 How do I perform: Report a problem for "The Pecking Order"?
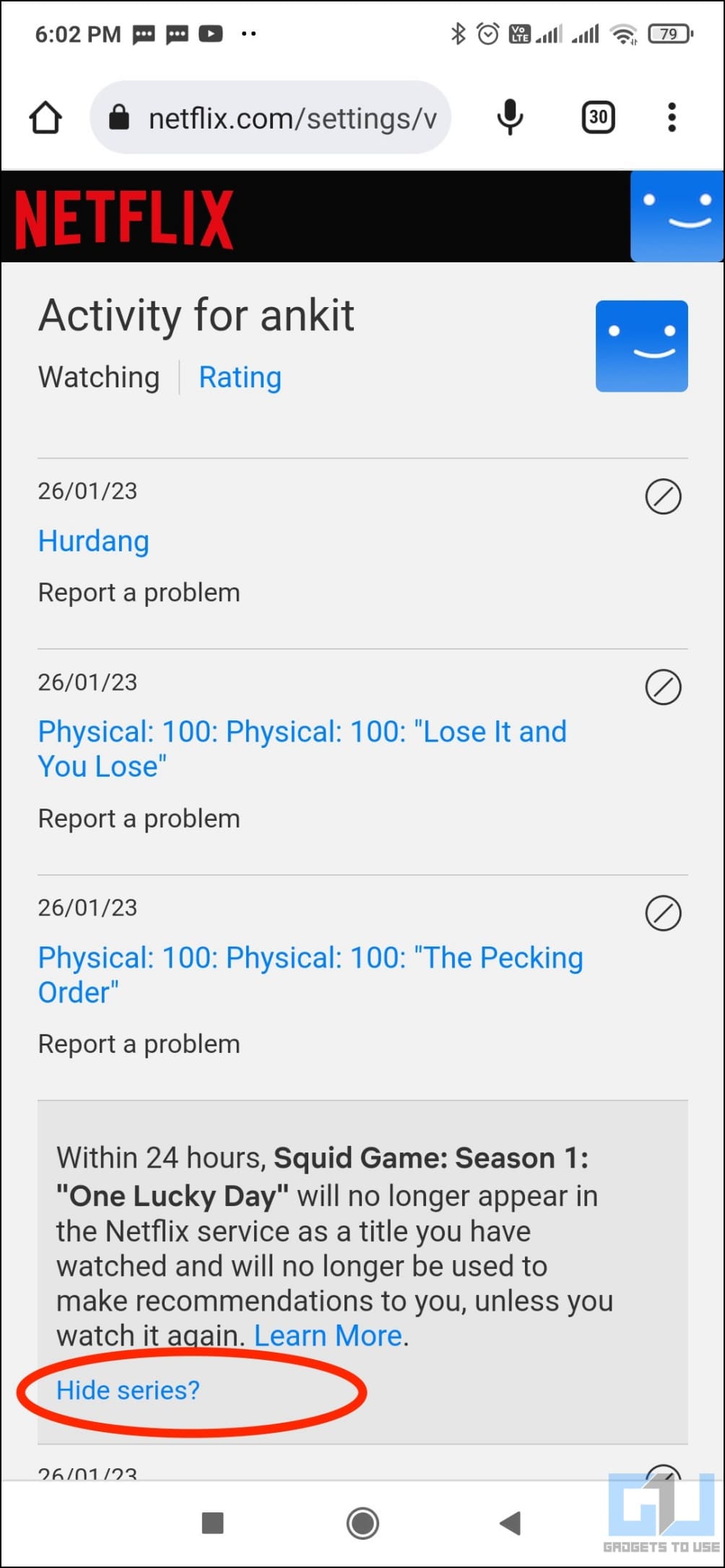tap(139, 1044)
